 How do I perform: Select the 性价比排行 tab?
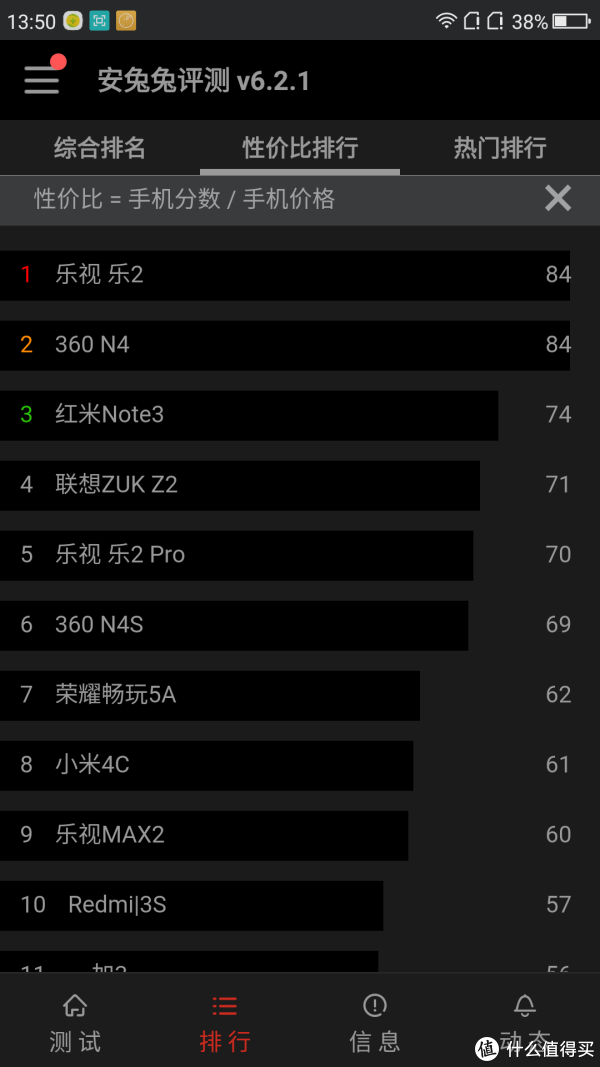click(x=300, y=148)
